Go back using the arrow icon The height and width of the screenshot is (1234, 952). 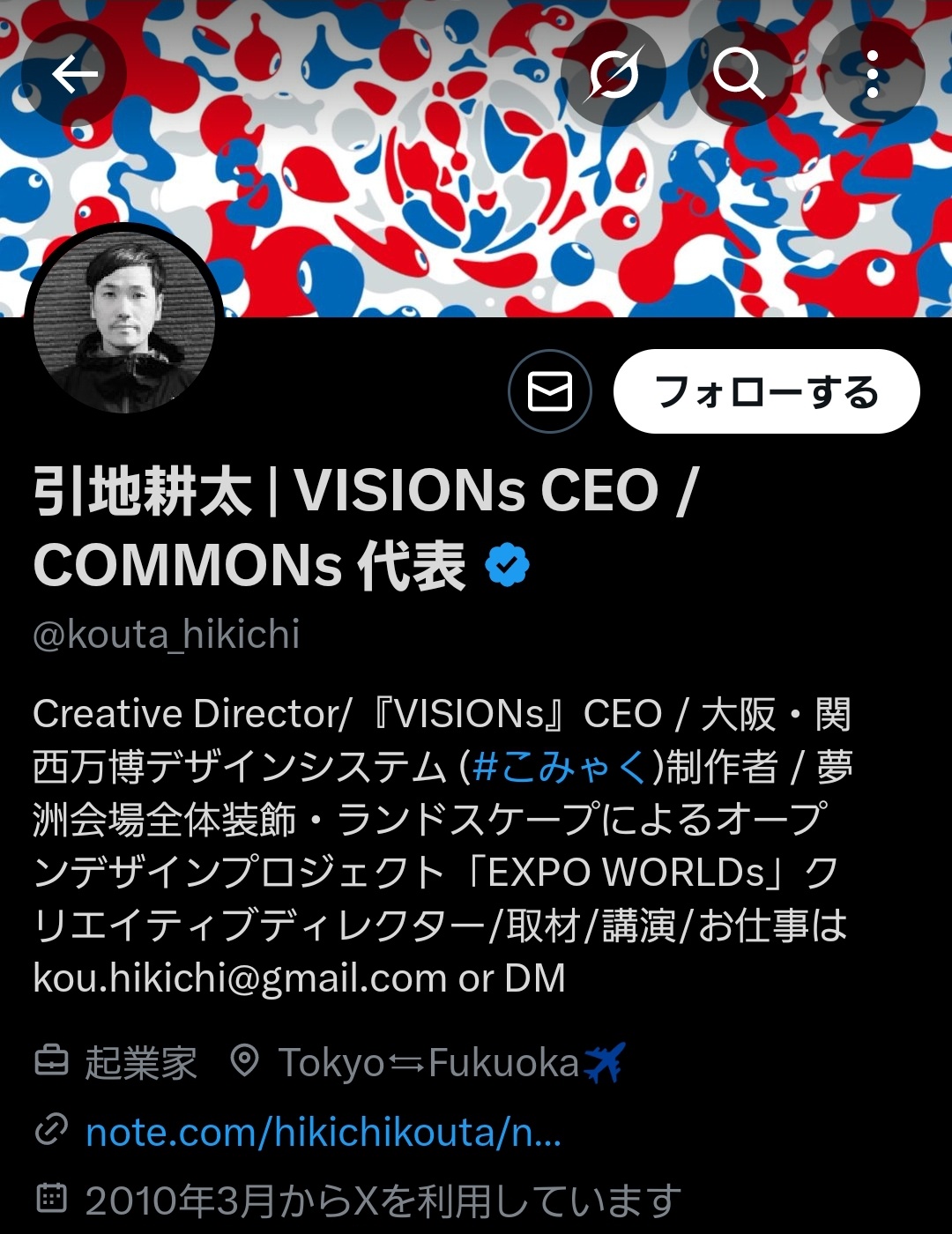click(x=74, y=74)
